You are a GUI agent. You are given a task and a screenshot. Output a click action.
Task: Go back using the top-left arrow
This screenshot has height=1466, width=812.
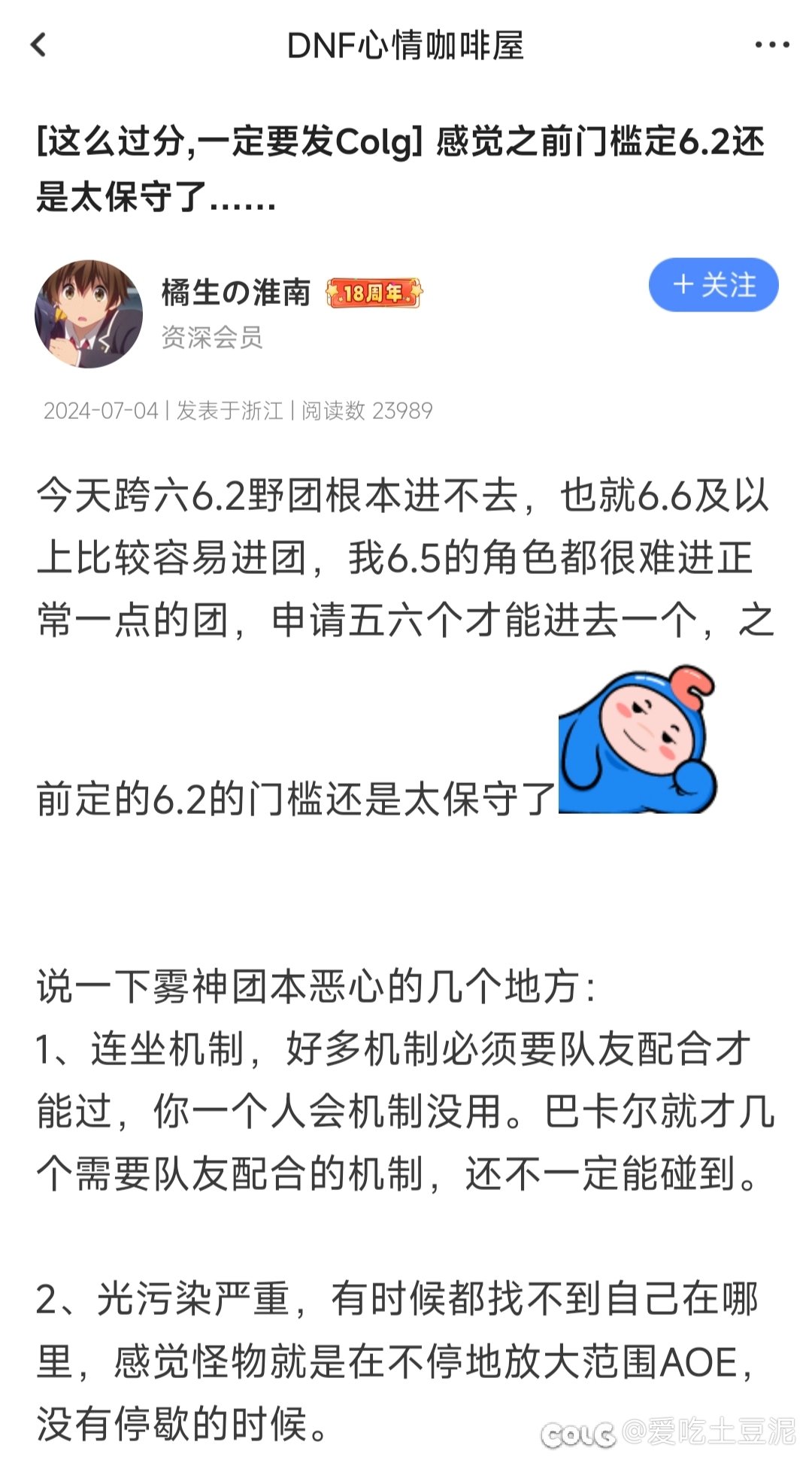38,45
